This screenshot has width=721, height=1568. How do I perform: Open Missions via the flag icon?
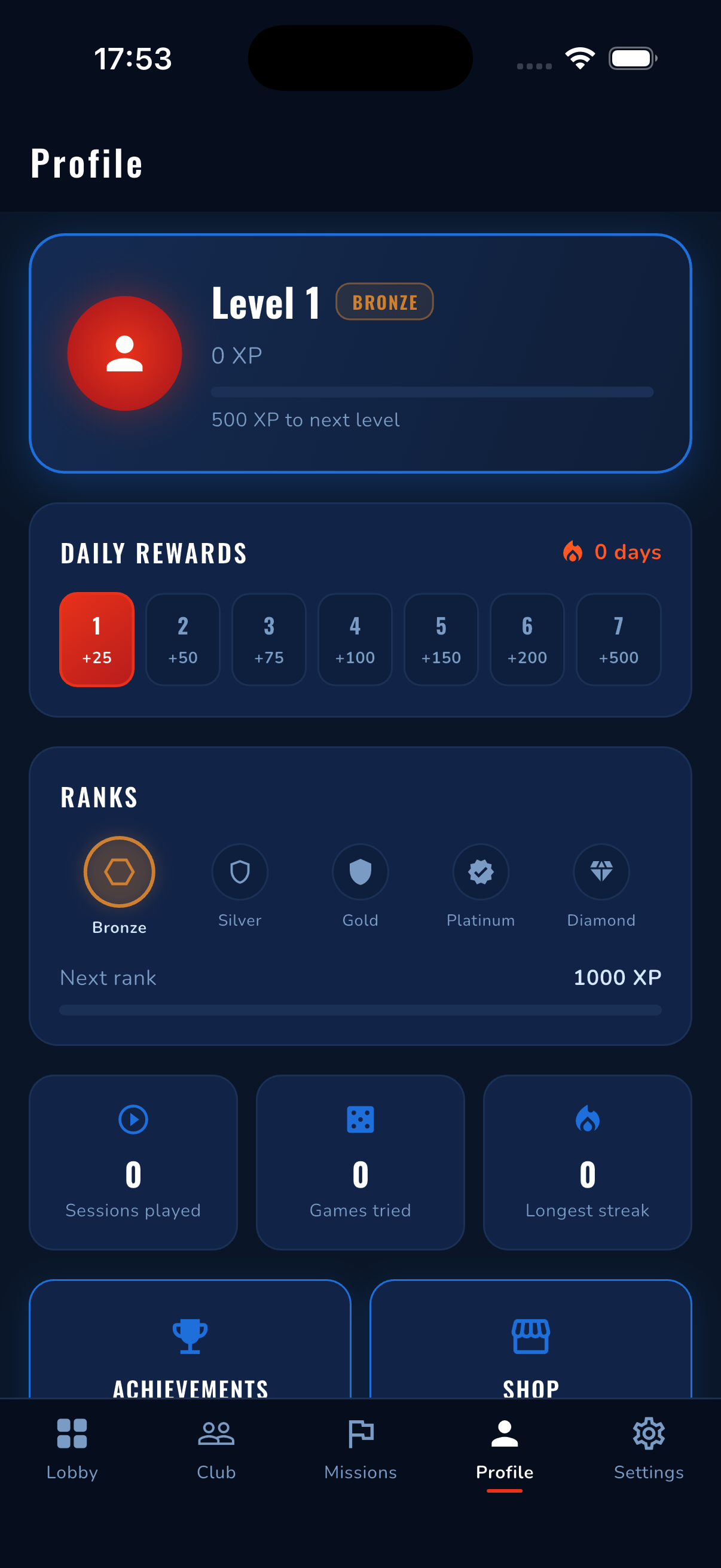pyautogui.click(x=360, y=1432)
